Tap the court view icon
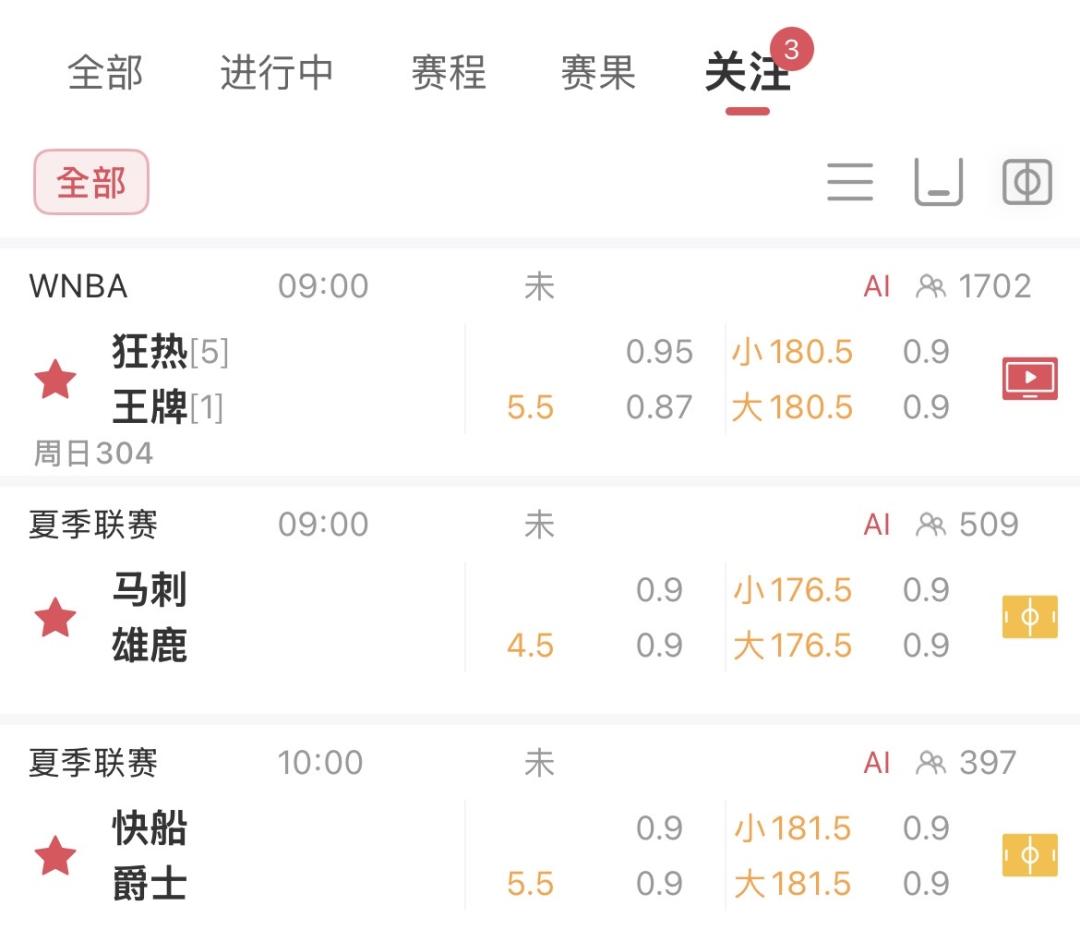This screenshot has height=942, width=1080. click(1027, 182)
